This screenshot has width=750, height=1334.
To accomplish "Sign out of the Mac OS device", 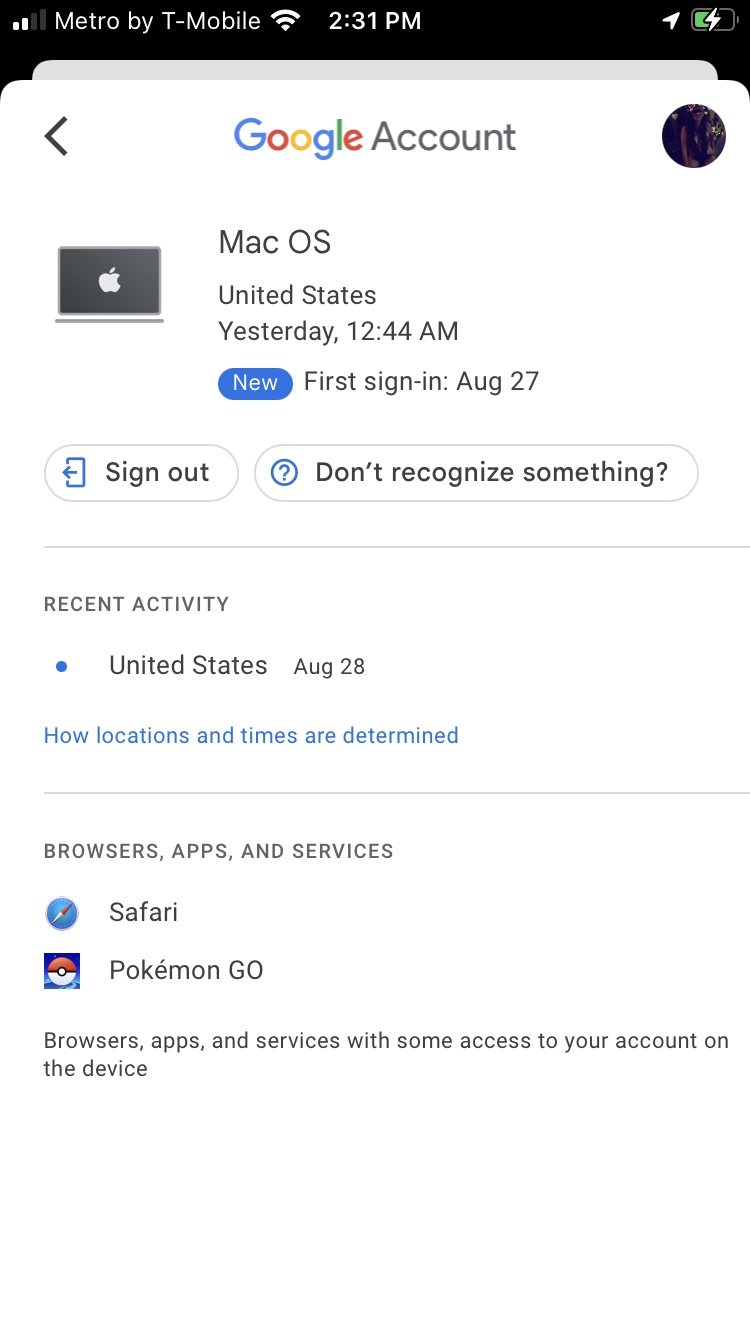I will point(141,473).
